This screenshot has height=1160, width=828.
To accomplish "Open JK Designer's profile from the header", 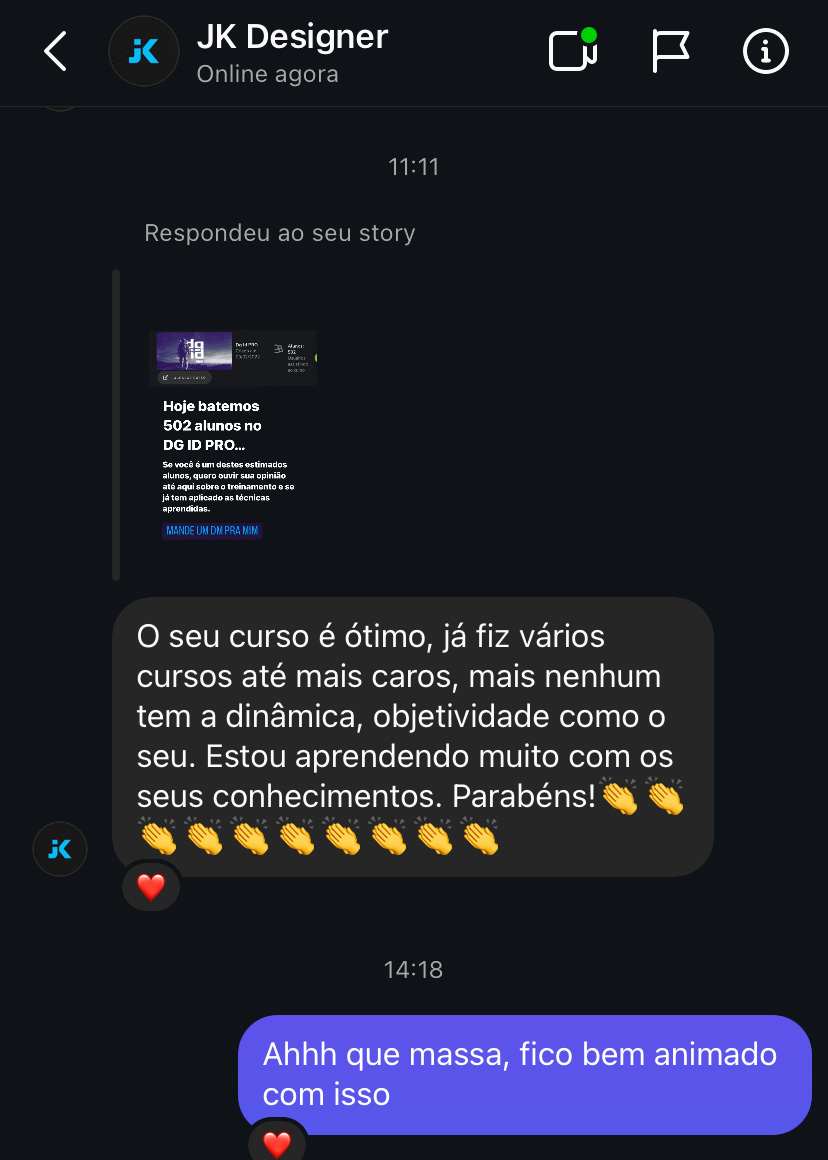I will click(x=144, y=52).
